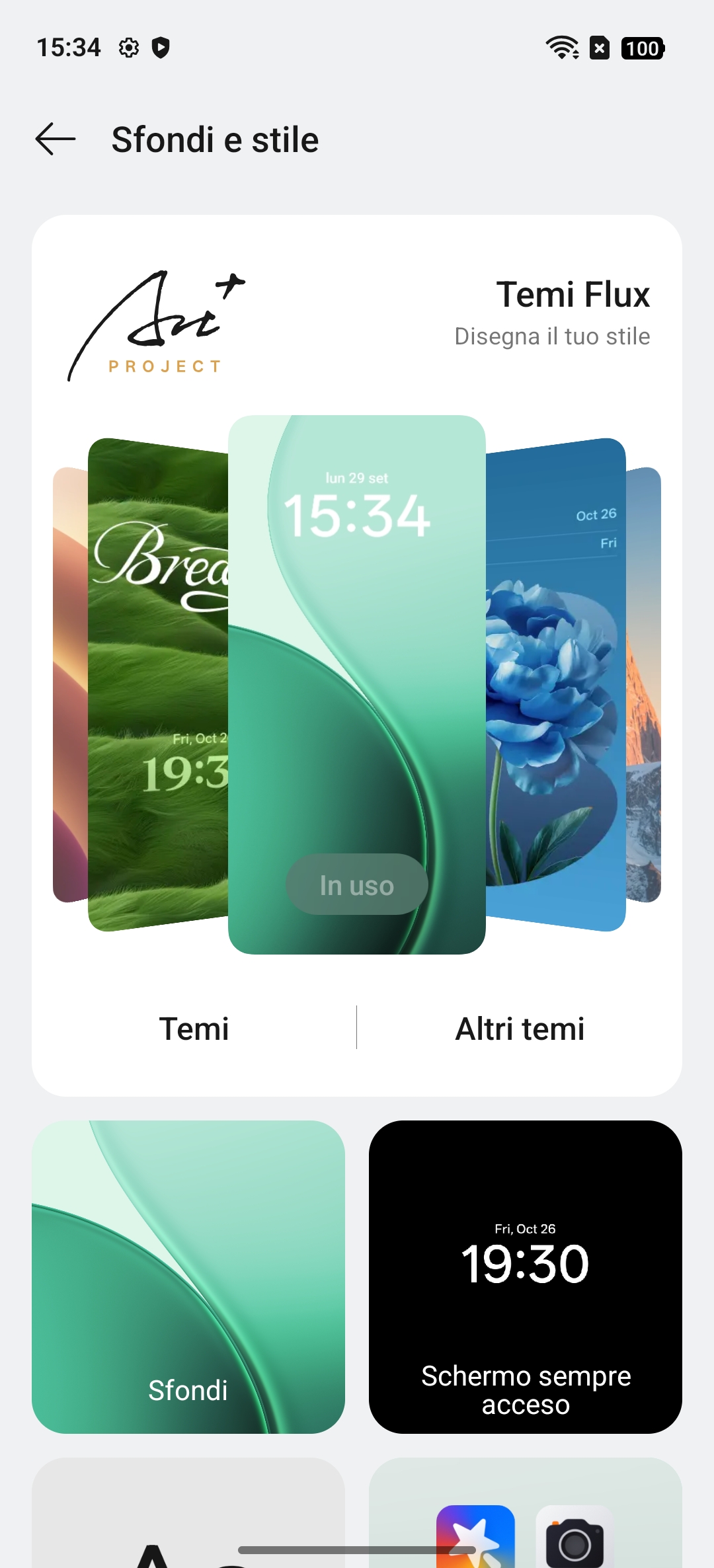
Task: Open Schermo sempre acceso settings
Action: (526, 1276)
